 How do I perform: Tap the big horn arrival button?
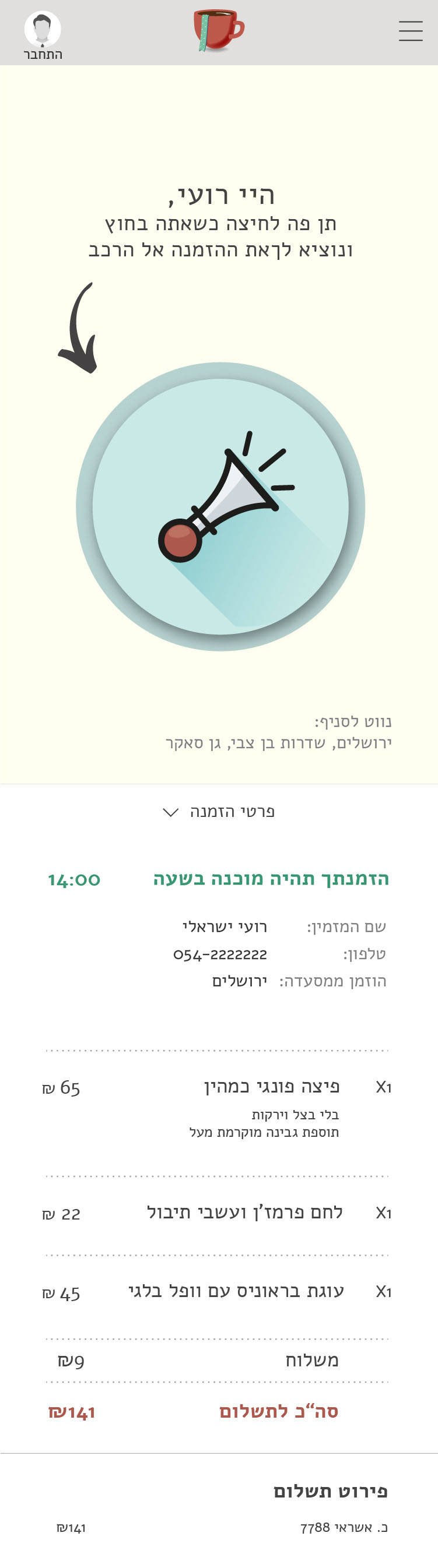[220, 506]
